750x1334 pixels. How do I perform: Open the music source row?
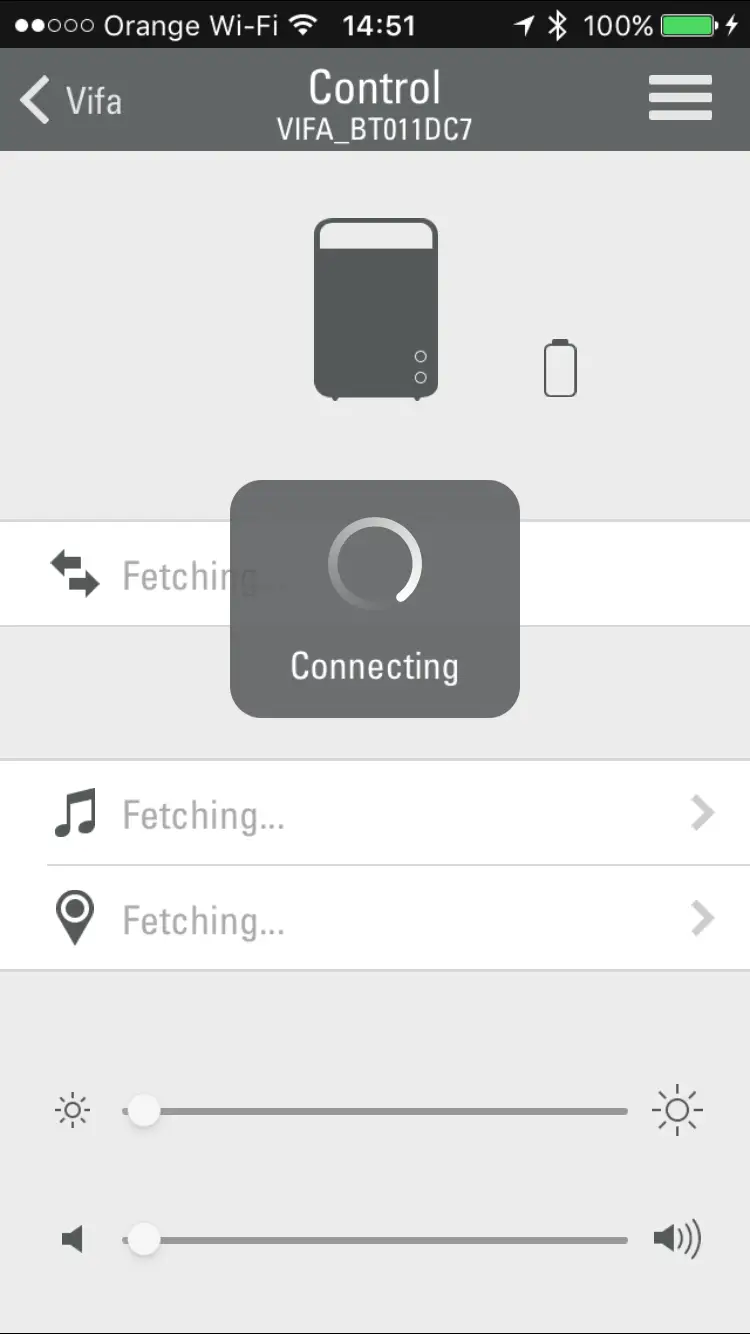click(x=375, y=815)
